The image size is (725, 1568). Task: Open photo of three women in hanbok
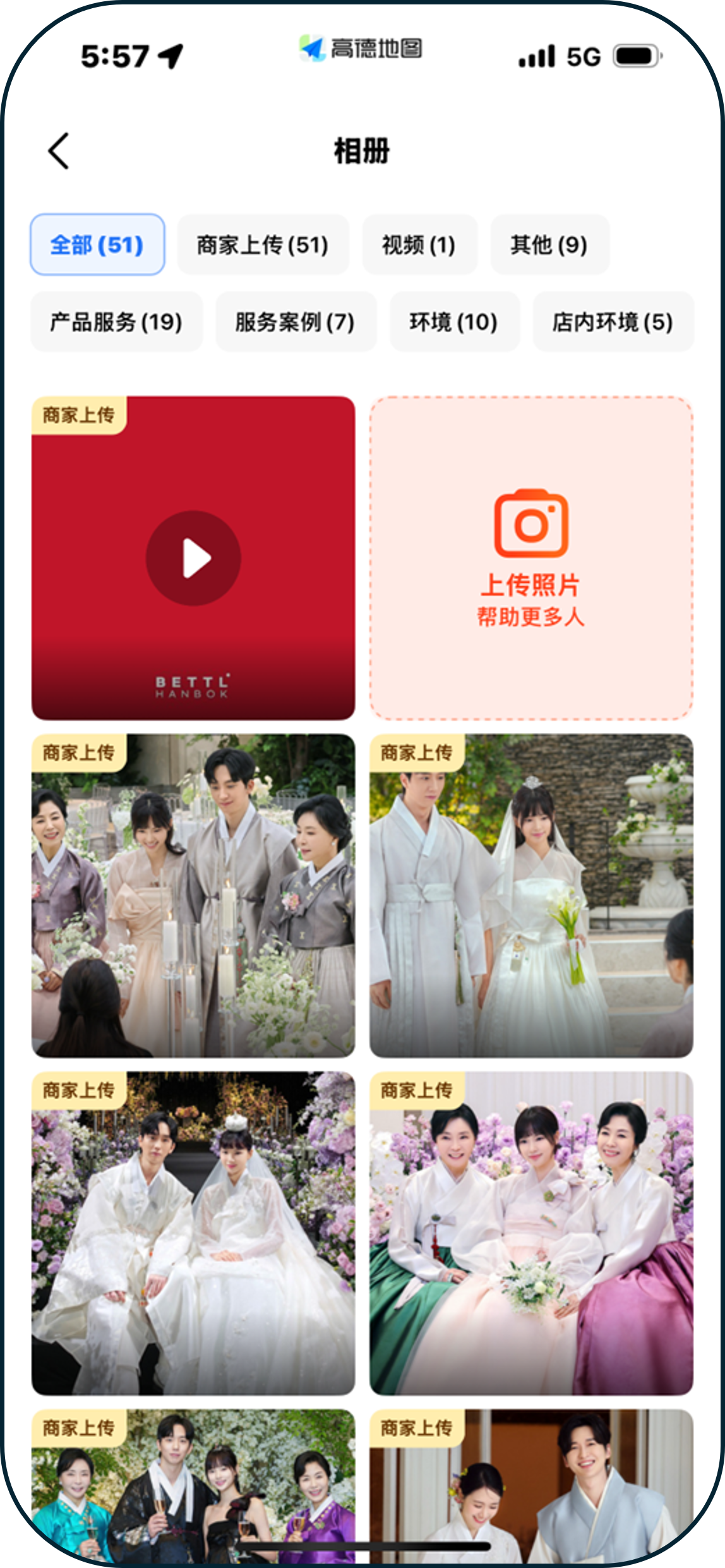pyautogui.click(x=530, y=1233)
